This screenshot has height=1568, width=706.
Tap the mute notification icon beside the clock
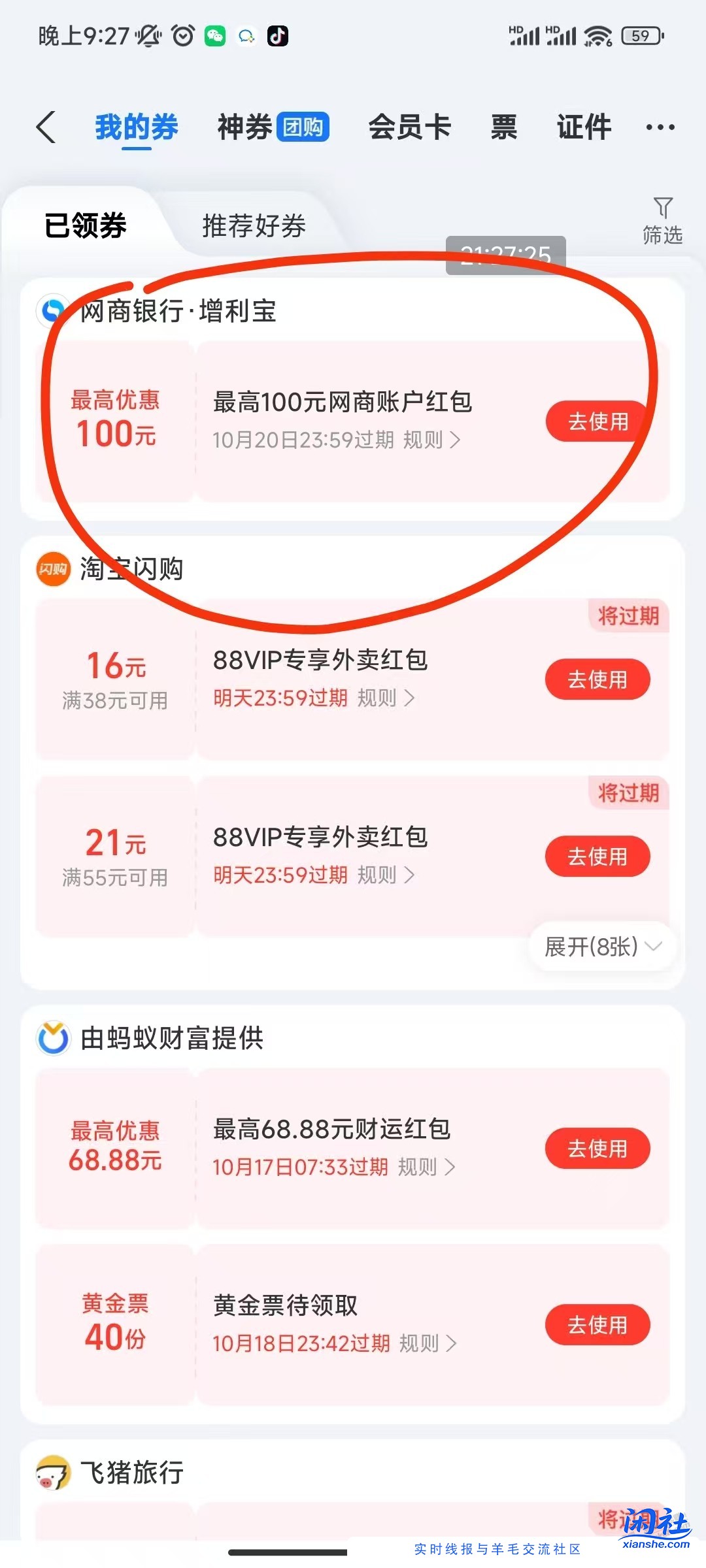click(147, 37)
